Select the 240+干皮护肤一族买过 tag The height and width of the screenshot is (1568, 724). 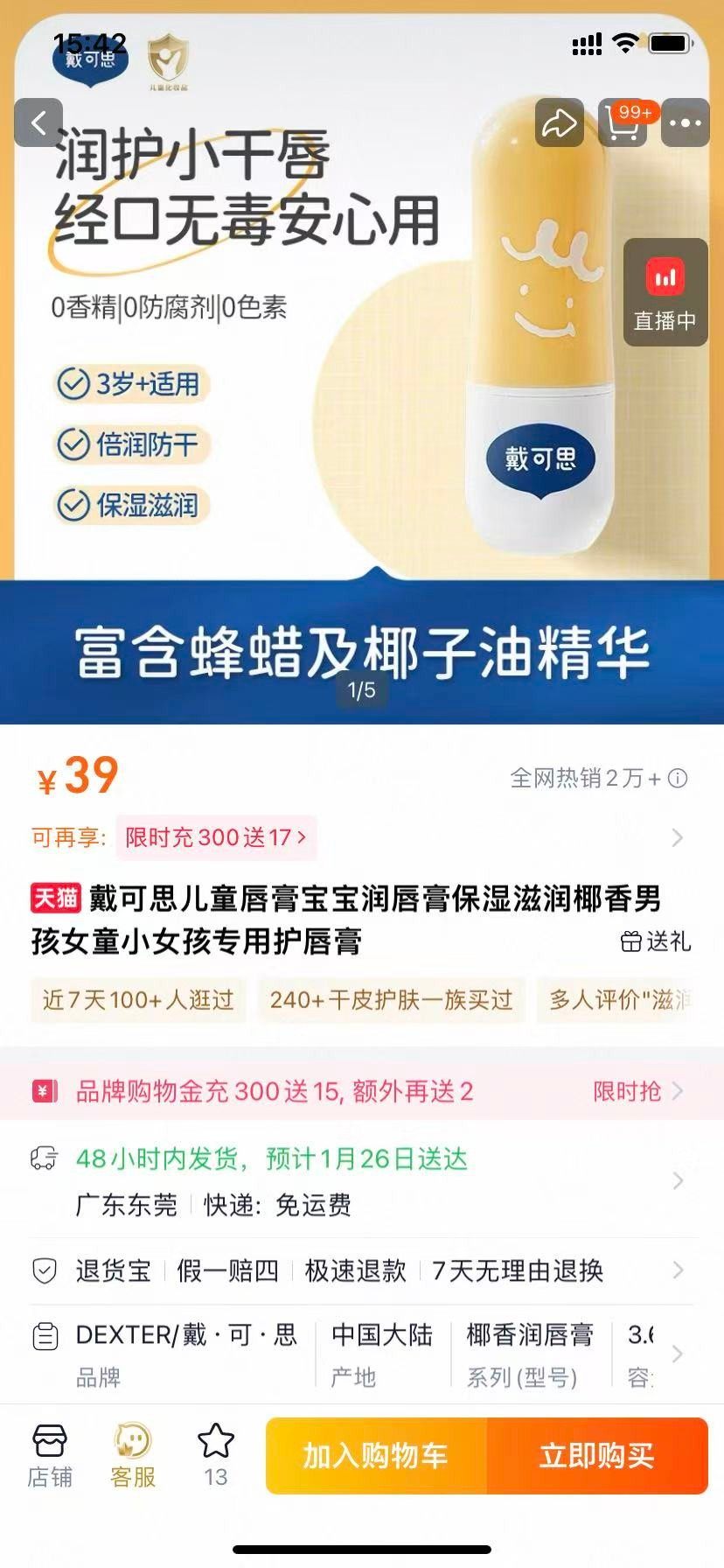pos(391,1000)
